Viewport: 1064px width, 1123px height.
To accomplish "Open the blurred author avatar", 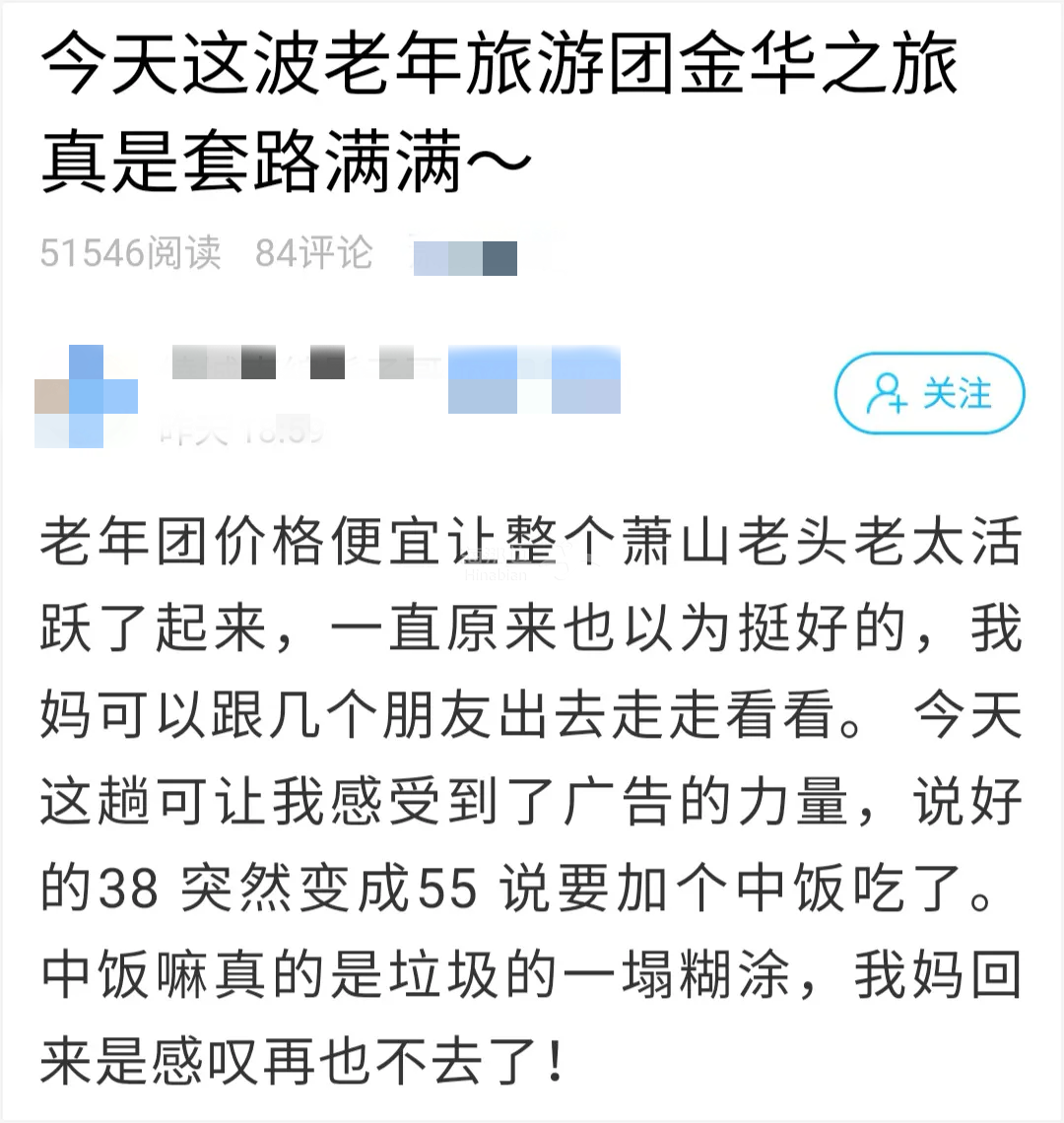I will pyautogui.click(x=85, y=396).
